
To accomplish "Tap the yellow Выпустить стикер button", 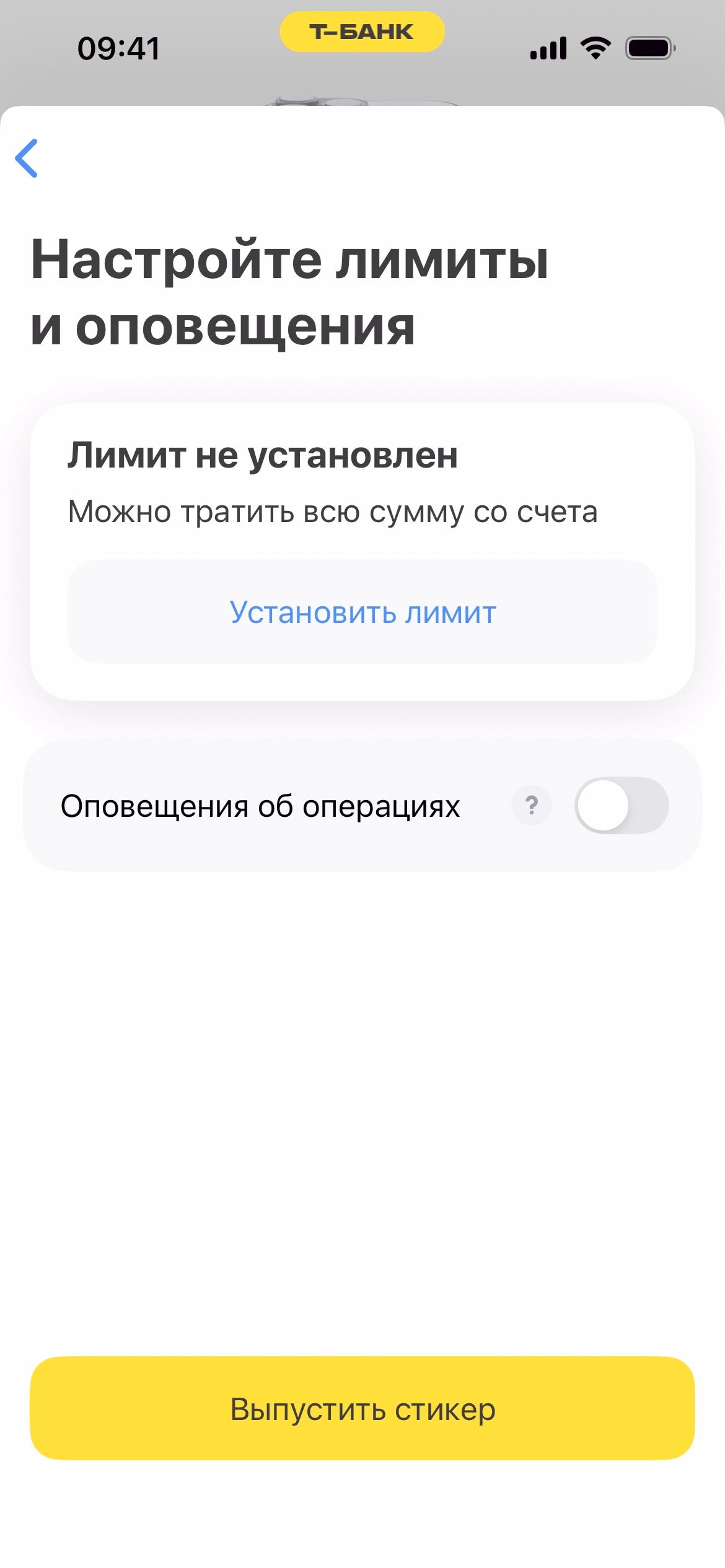I will coord(362,1408).
